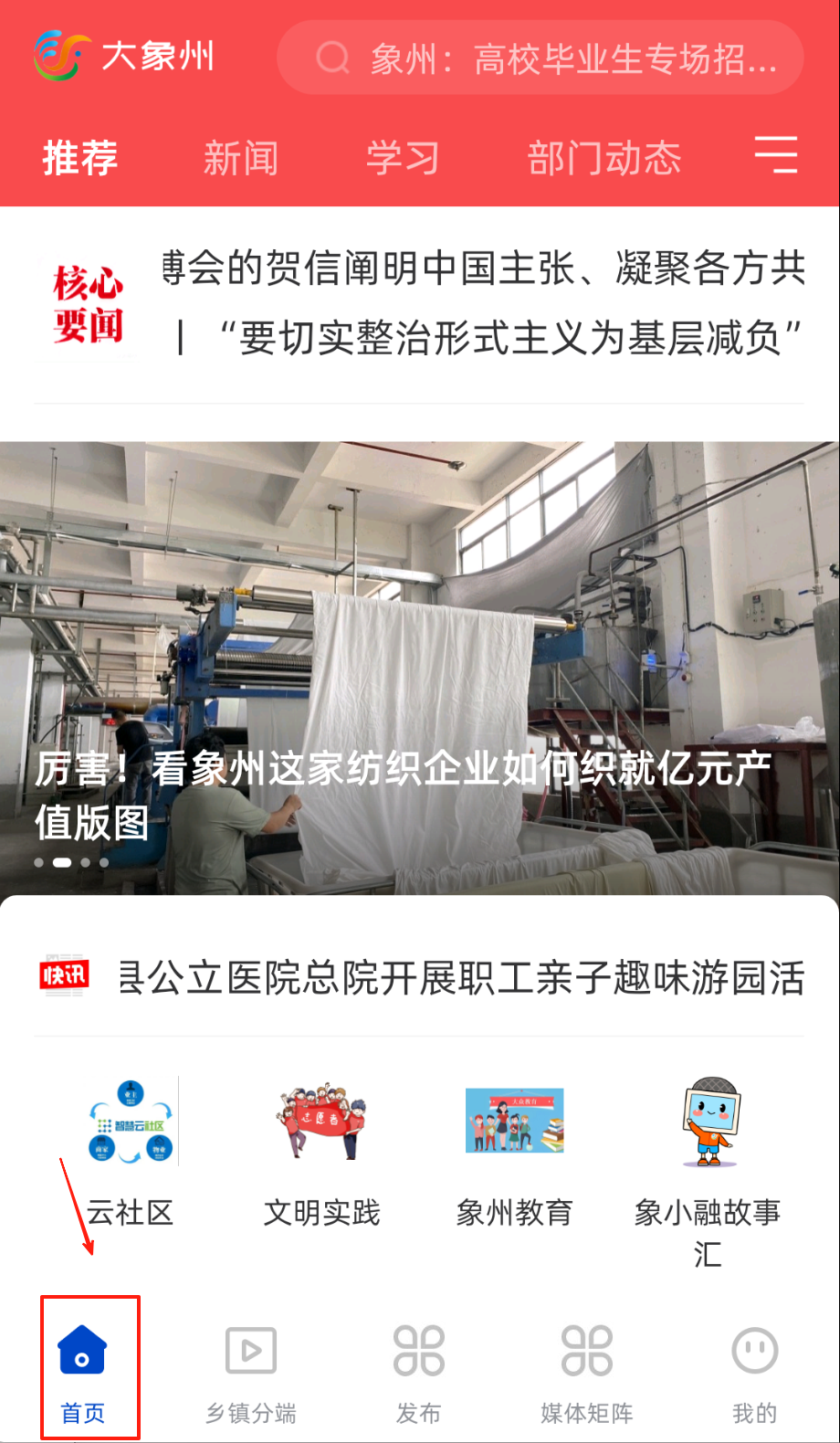Open 象州教育 shortcut
This screenshot has width=840, height=1443.
coord(514,1149)
